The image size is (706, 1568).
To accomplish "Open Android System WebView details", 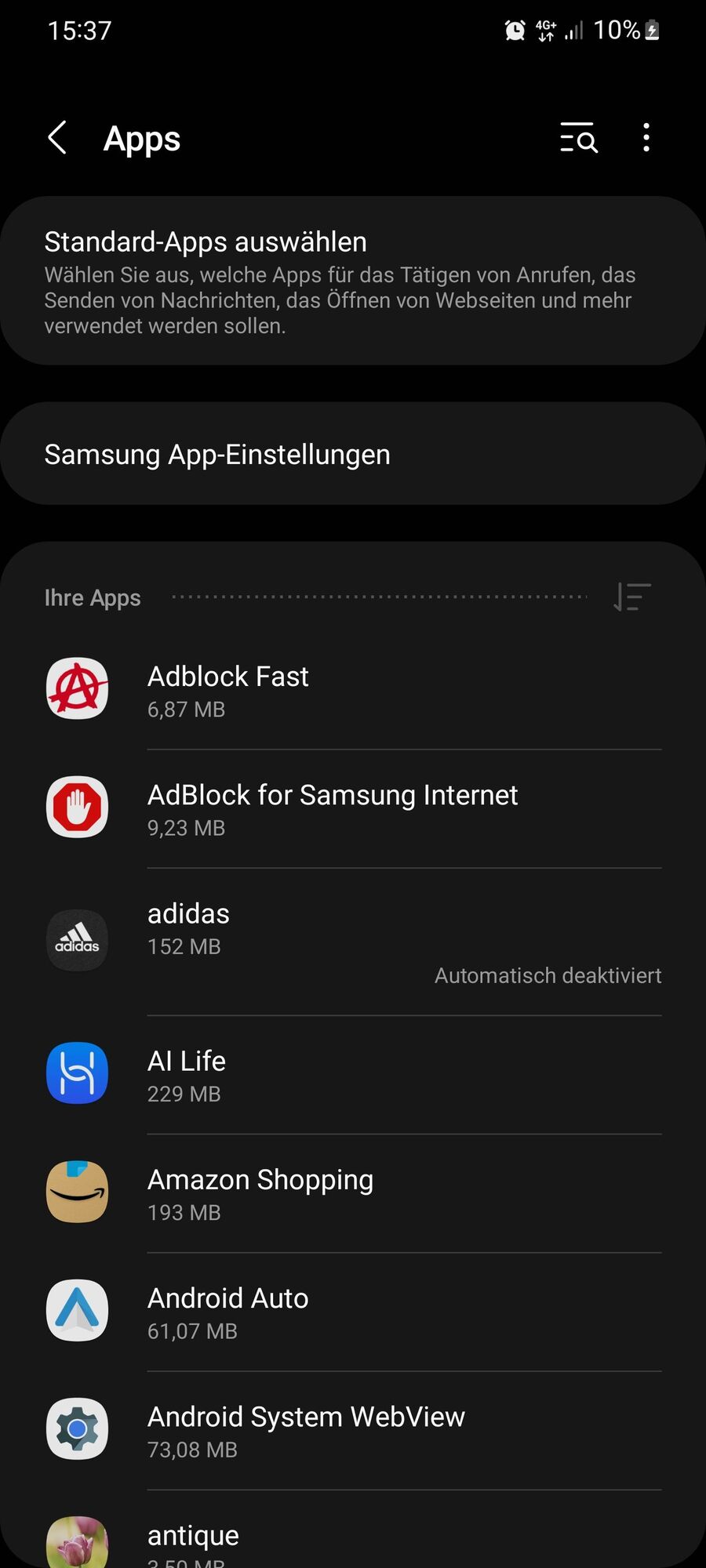I will 353,1430.
